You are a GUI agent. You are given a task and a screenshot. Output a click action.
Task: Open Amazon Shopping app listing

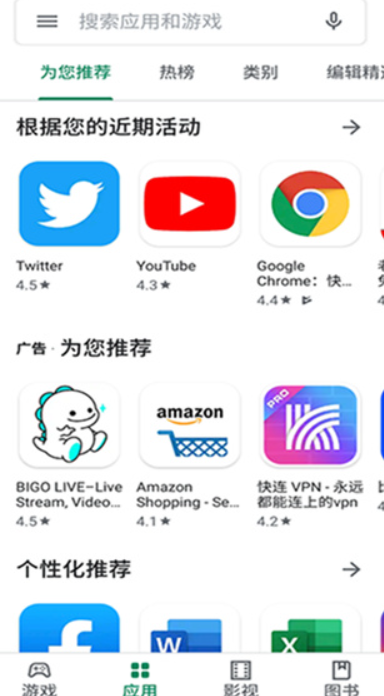pos(190,455)
